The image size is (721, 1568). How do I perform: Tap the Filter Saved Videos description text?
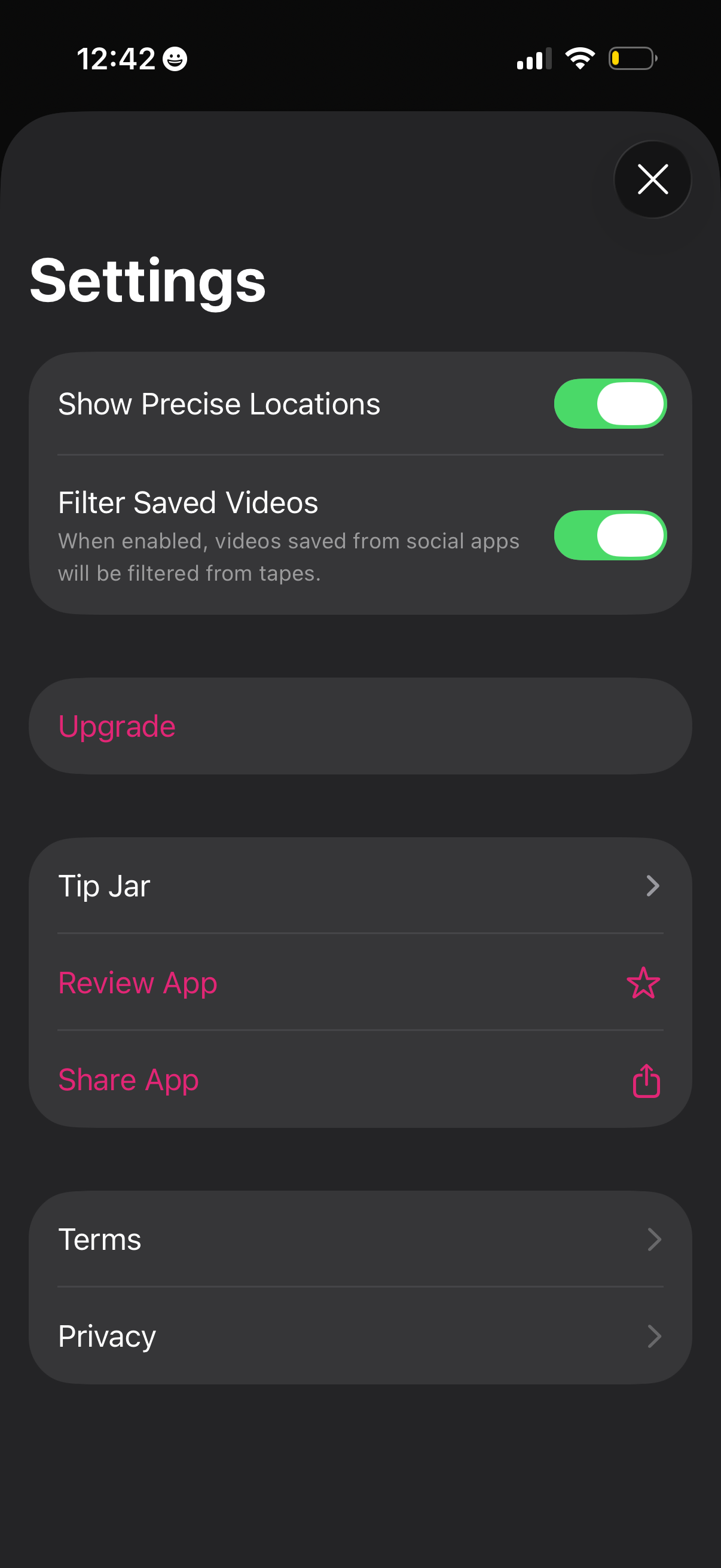tap(288, 556)
